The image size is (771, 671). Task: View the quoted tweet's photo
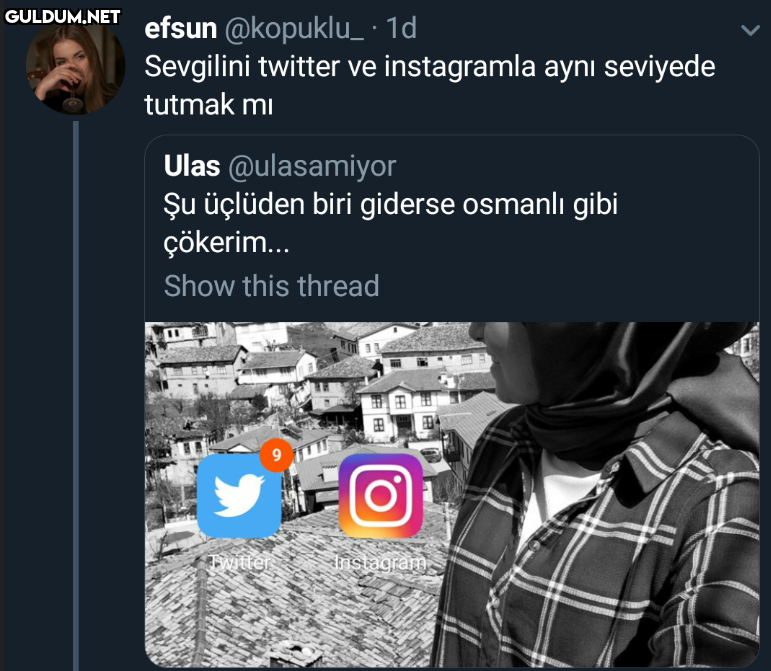[x=452, y=493]
